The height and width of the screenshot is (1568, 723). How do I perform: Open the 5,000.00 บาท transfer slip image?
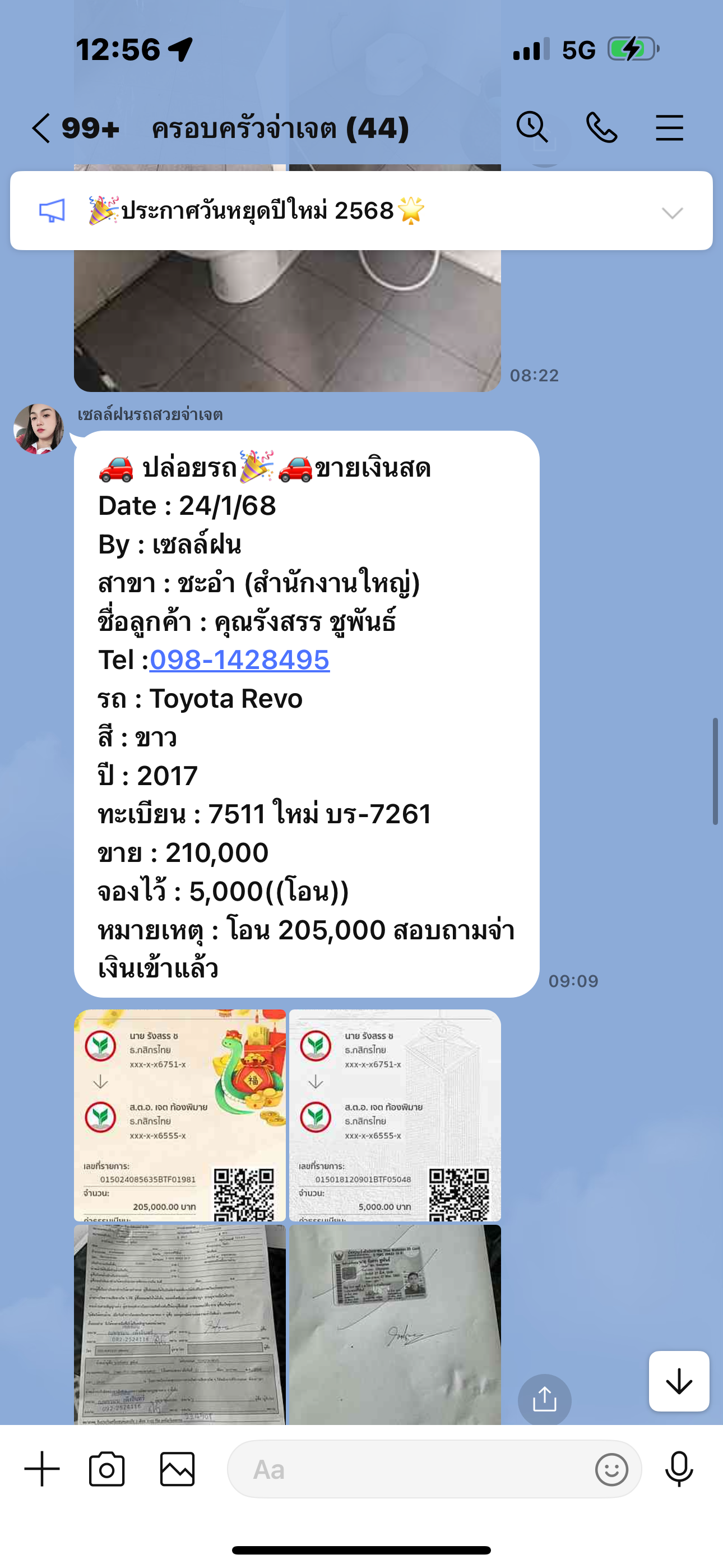[395, 1115]
